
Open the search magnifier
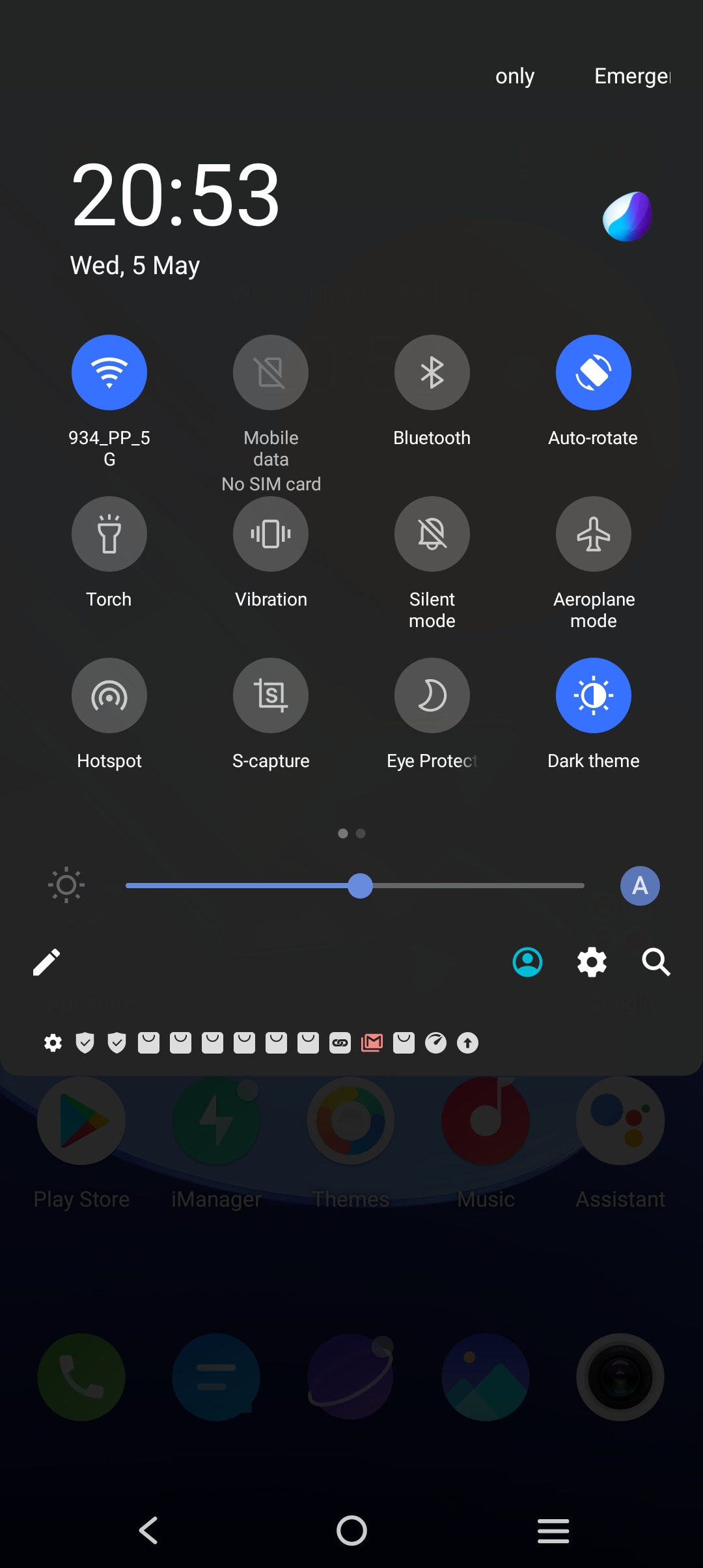(655, 962)
